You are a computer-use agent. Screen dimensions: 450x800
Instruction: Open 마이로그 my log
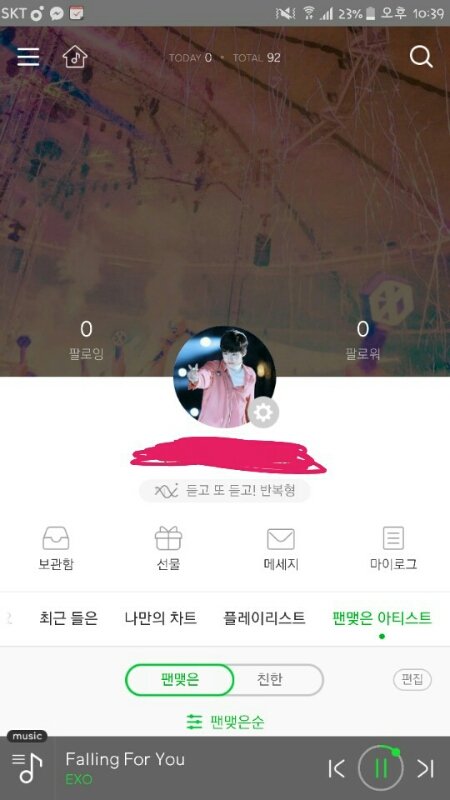tap(393, 548)
